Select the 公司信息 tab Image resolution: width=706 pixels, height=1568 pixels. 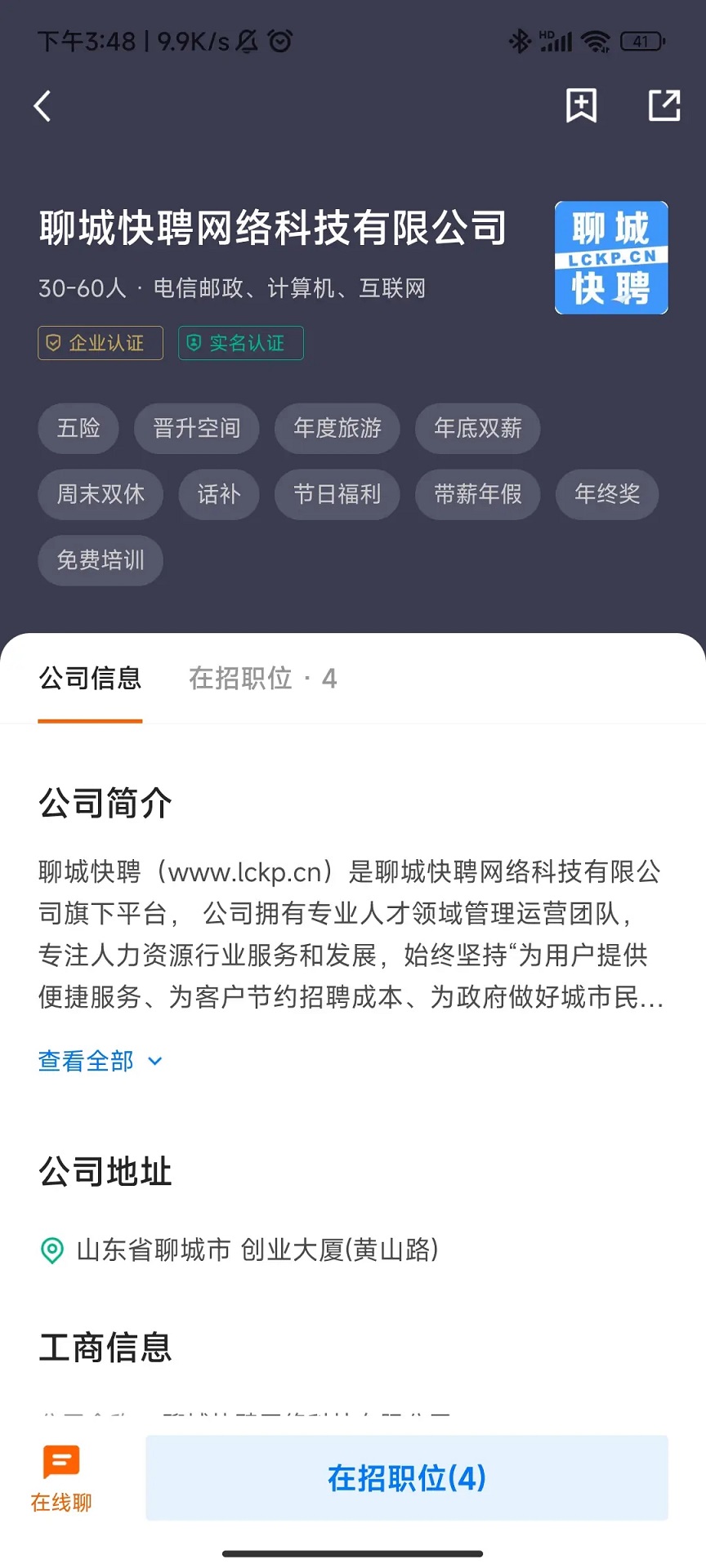click(x=90, y=679)
